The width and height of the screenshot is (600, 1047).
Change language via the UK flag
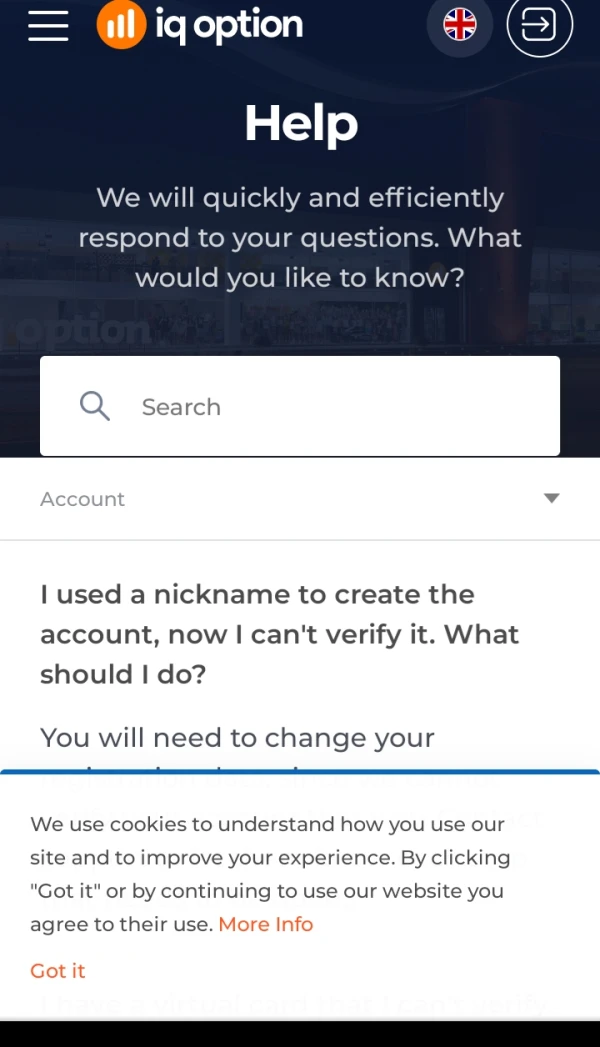tap(460, 25)
